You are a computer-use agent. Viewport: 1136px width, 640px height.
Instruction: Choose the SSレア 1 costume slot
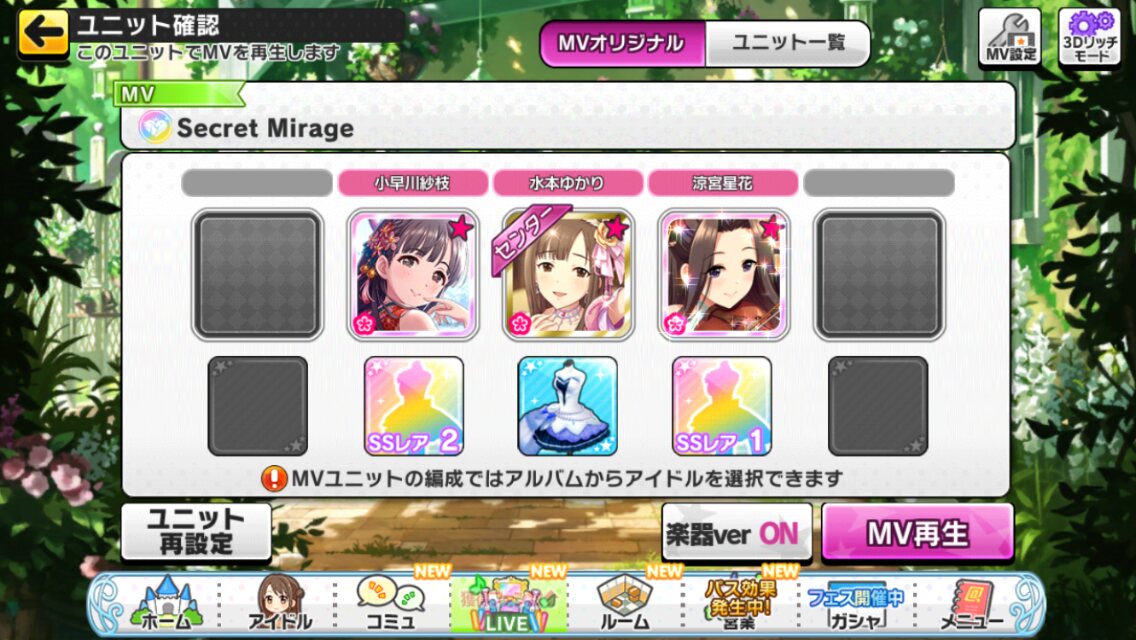[x=722, y=406]
